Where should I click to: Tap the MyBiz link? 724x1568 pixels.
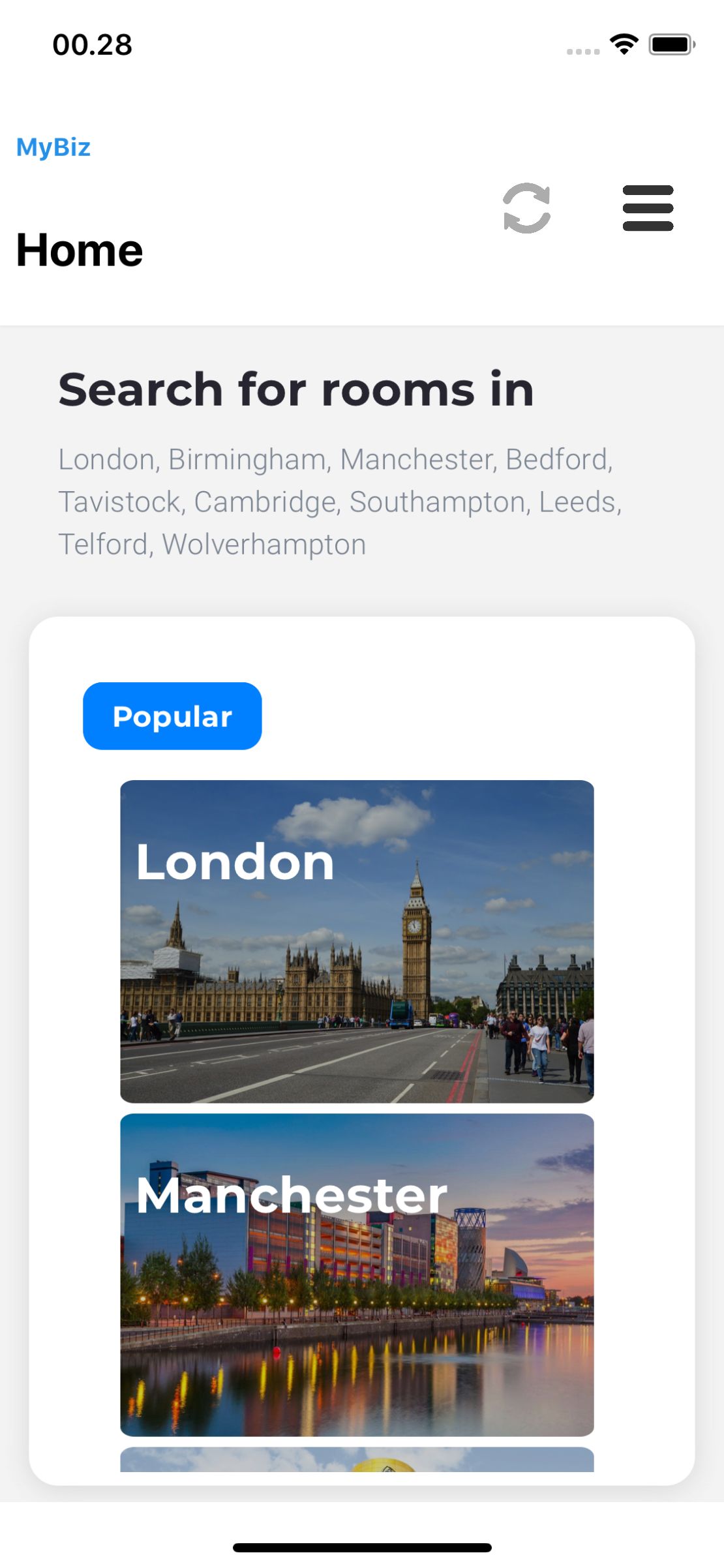tap(53, 147)
